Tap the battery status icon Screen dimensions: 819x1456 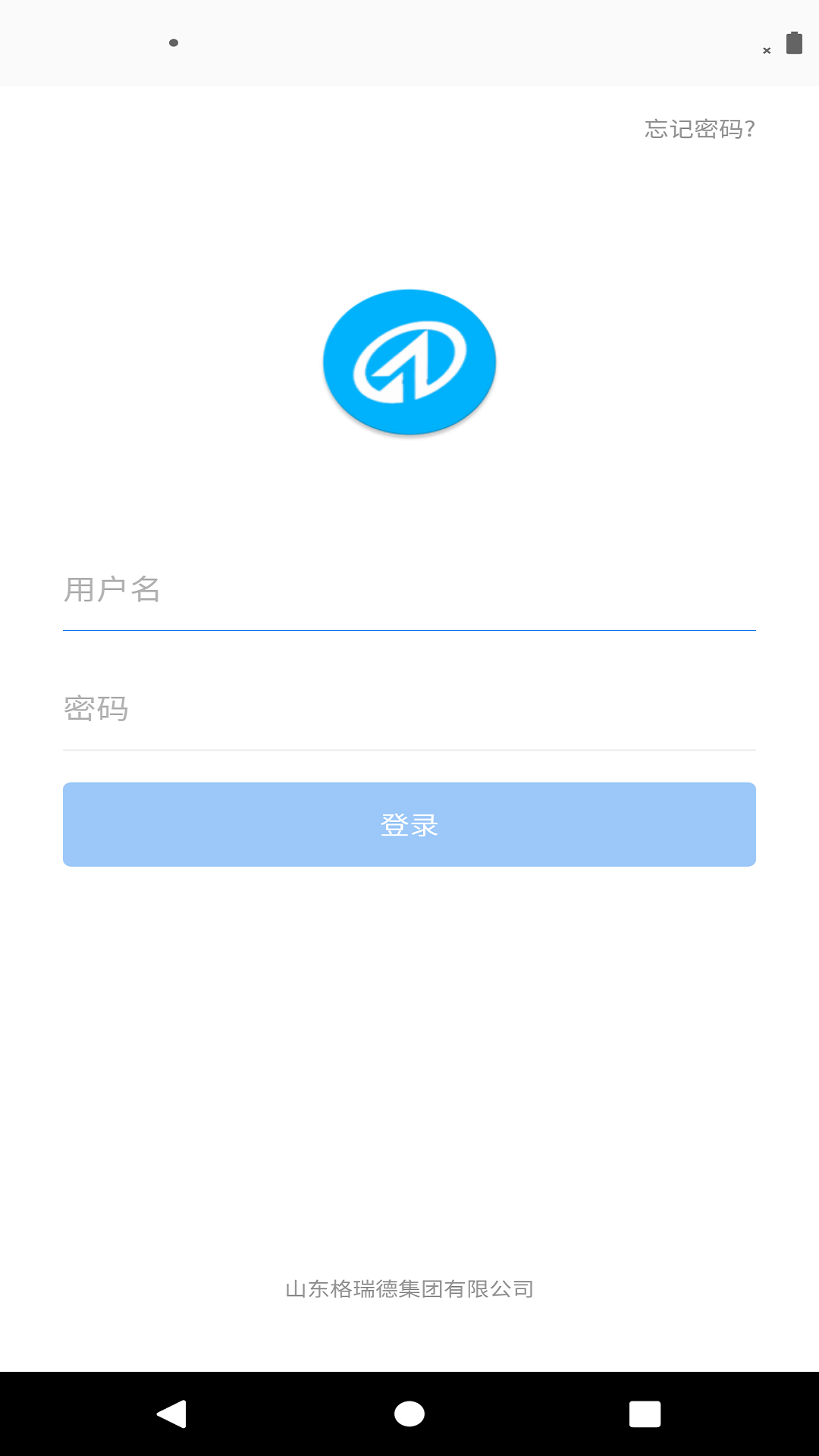[793, 43]
